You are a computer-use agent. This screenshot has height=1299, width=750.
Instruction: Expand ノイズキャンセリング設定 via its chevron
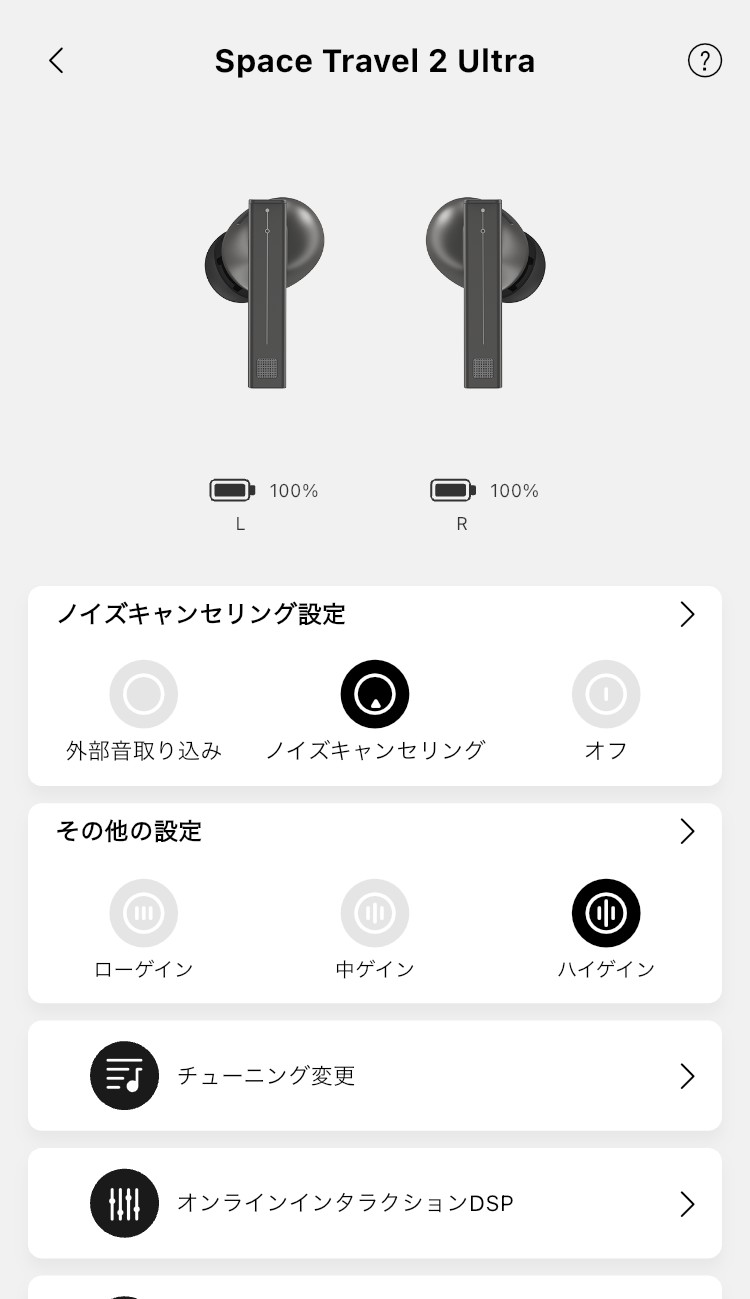coord(687,614)
